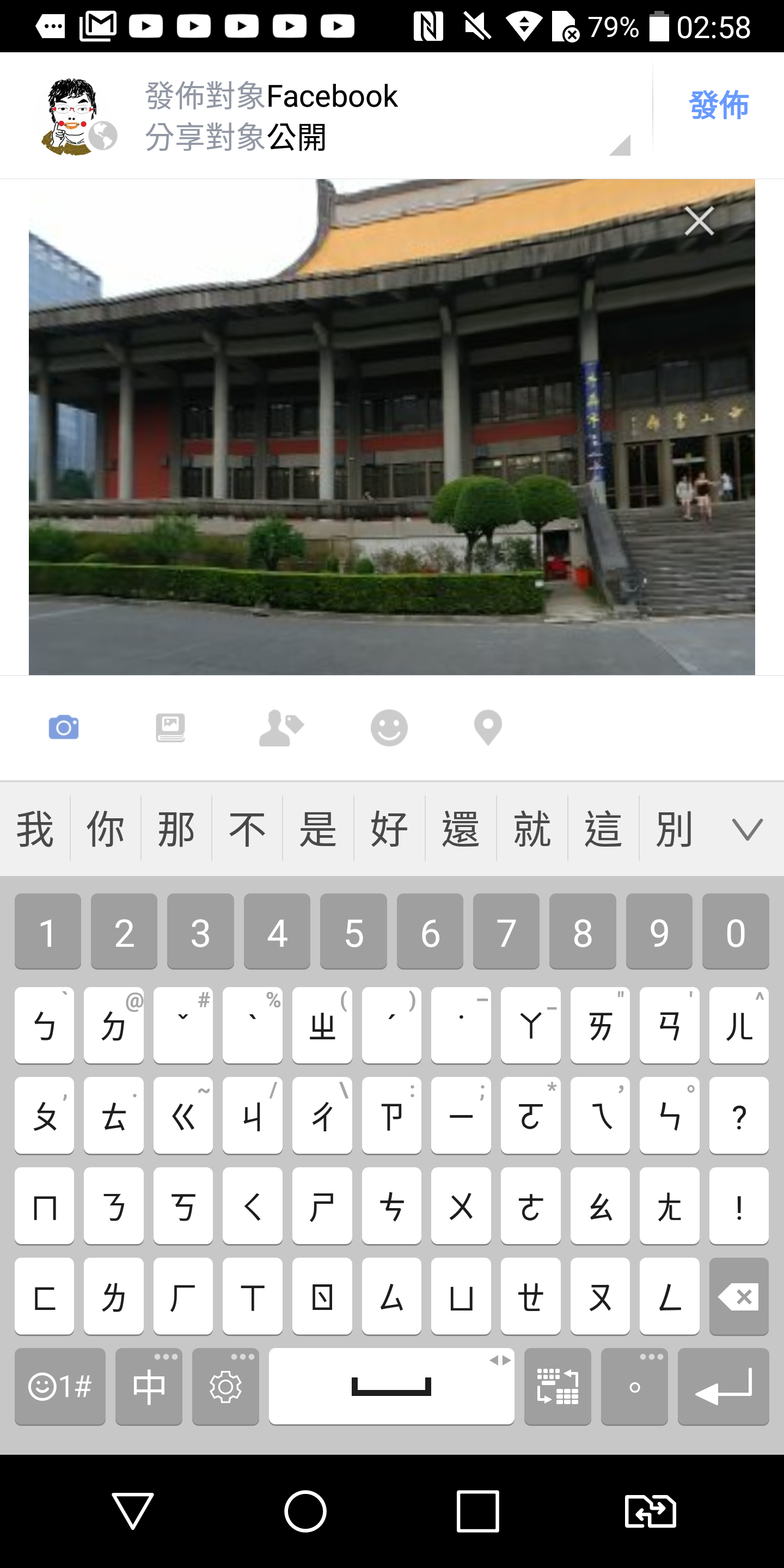Switch keyboard to emoji and symbols

(x=60, y=1387)
